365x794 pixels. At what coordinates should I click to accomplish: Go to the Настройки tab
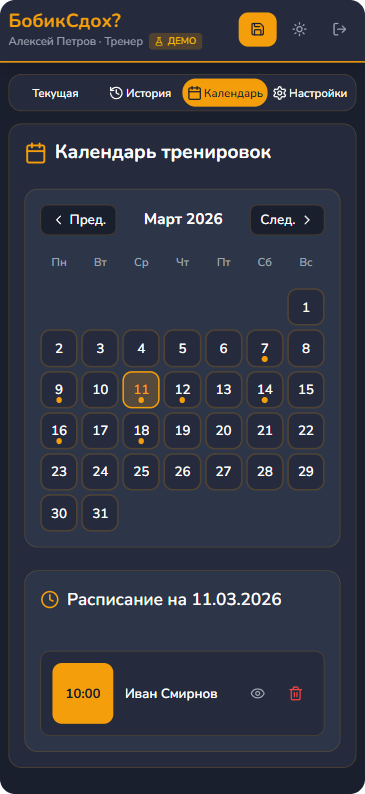[x=310, y=93]
